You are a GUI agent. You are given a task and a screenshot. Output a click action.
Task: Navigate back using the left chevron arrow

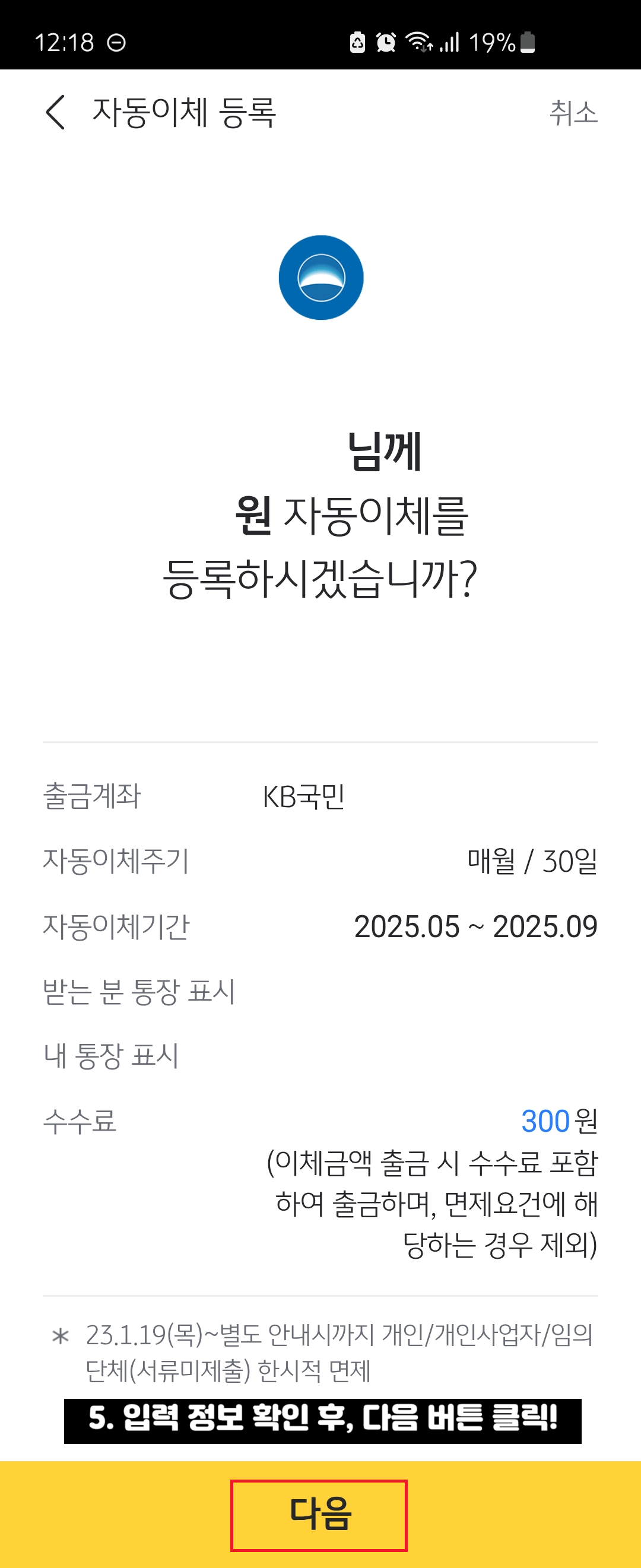[55, 113]
